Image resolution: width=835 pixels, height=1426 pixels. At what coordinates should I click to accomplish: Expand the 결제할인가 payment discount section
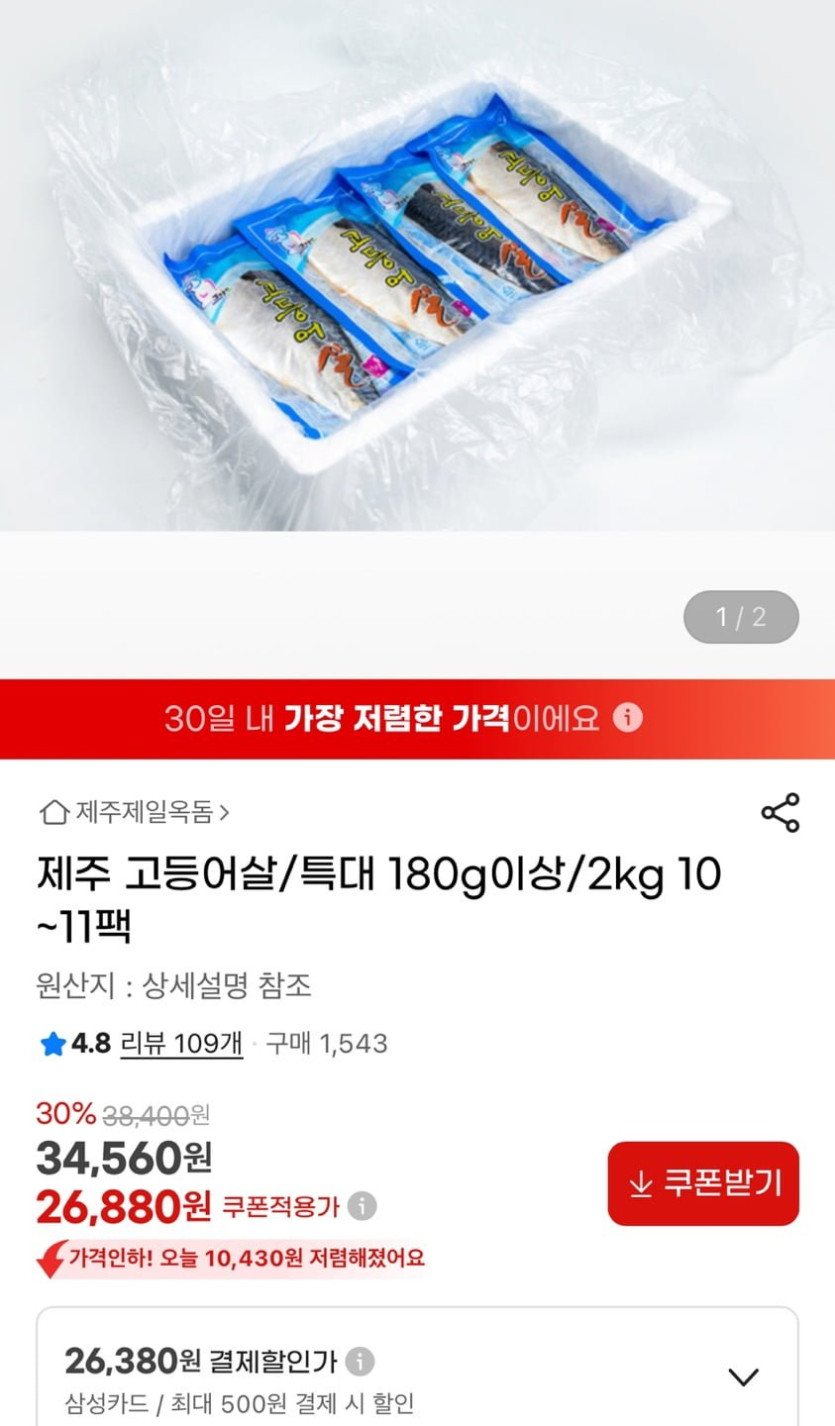coord(743,1377)
